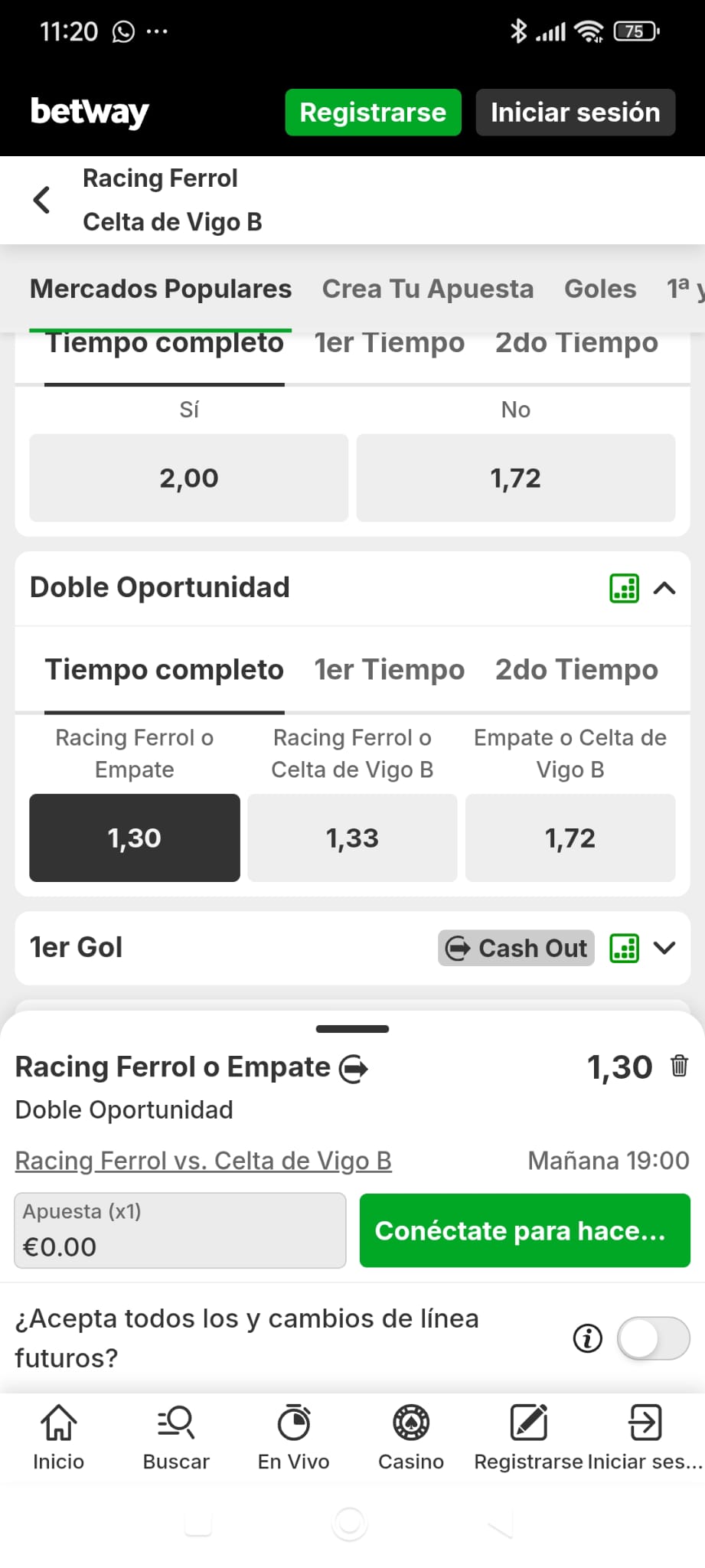
Task: Switch Doble Oportunidad to 1er Tiempo
Action: tap(389, 669)
